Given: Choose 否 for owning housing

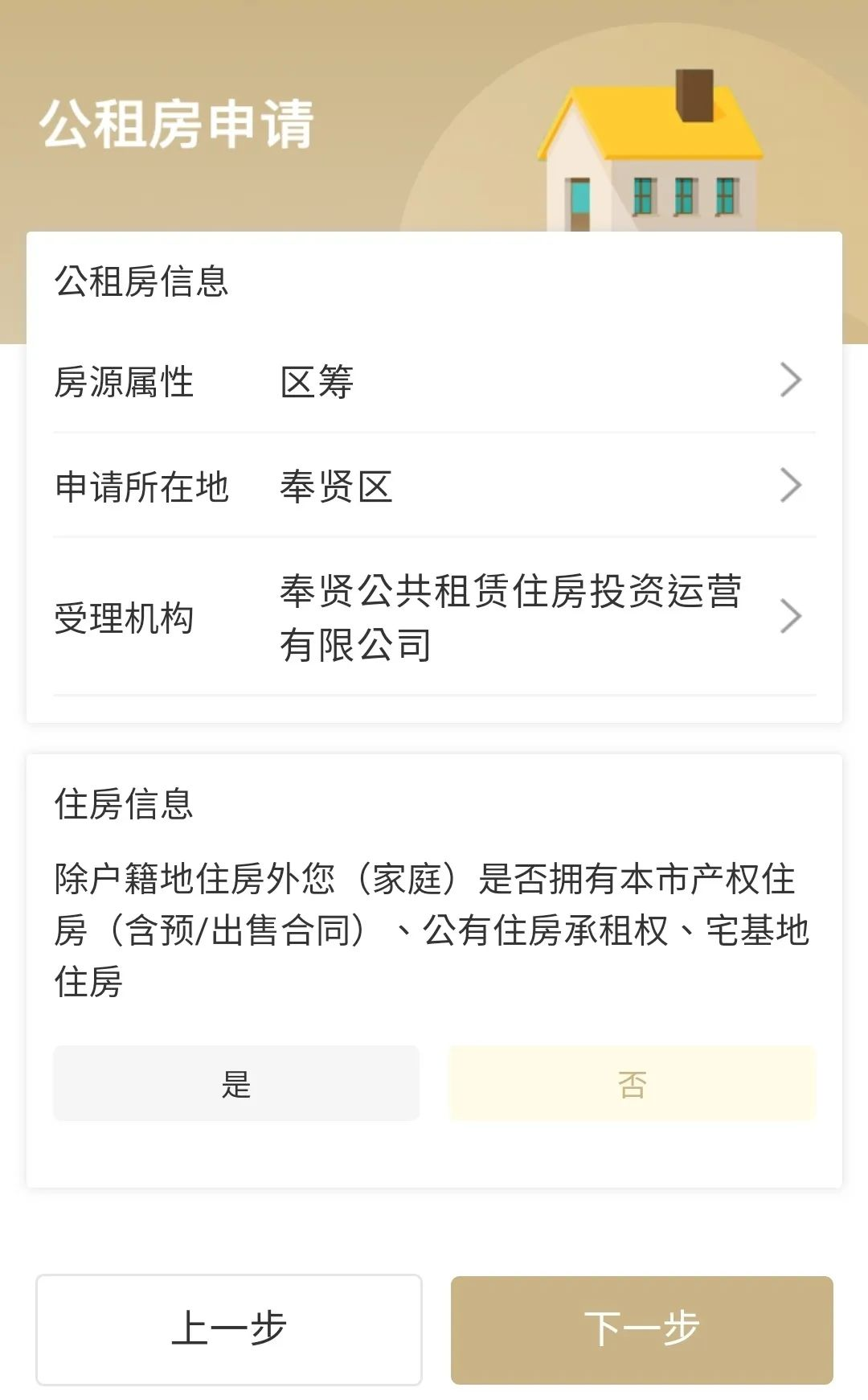Looking at the screenshot, I should [x=633, y=1083].
